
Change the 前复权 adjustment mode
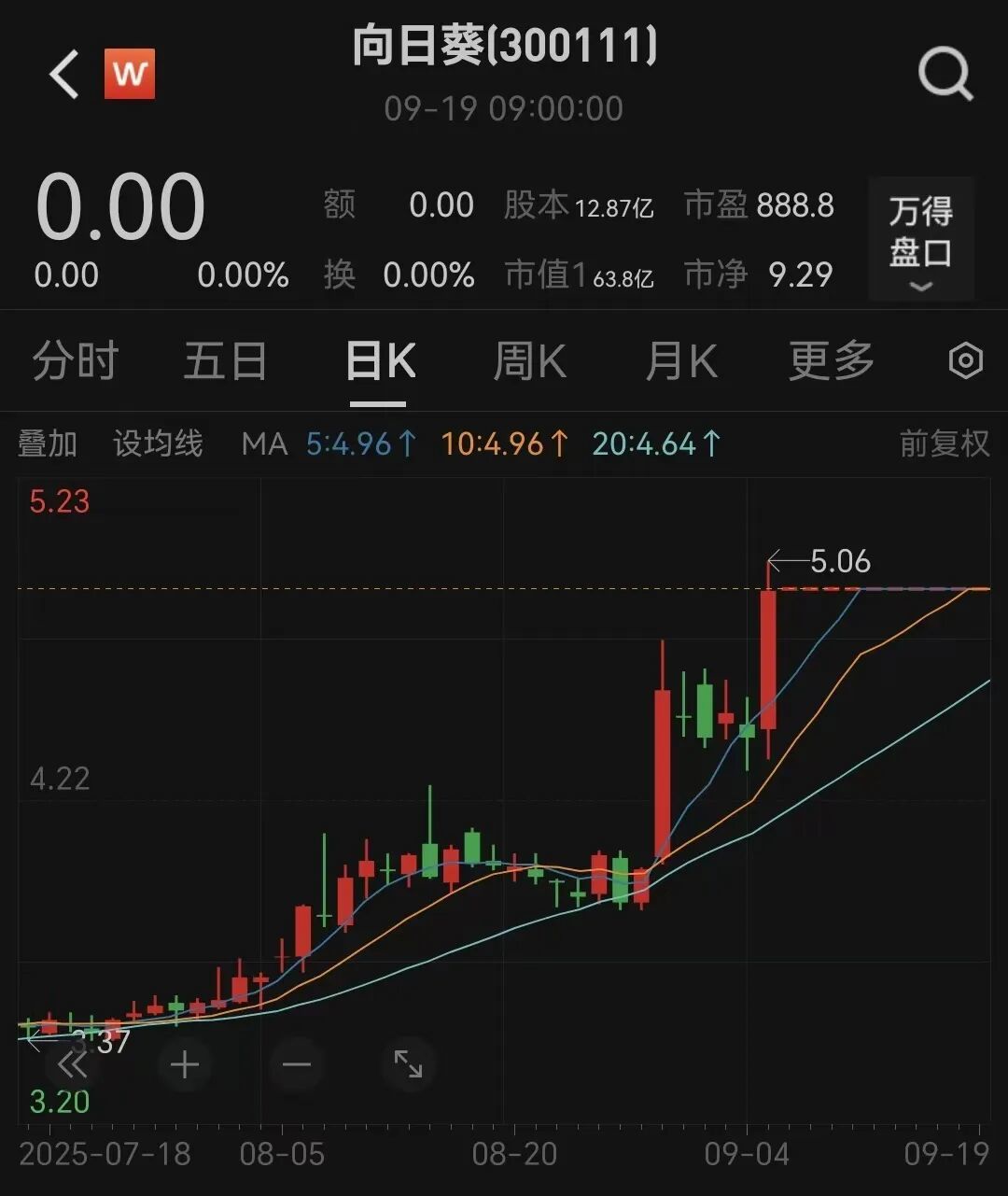(945, 443)
